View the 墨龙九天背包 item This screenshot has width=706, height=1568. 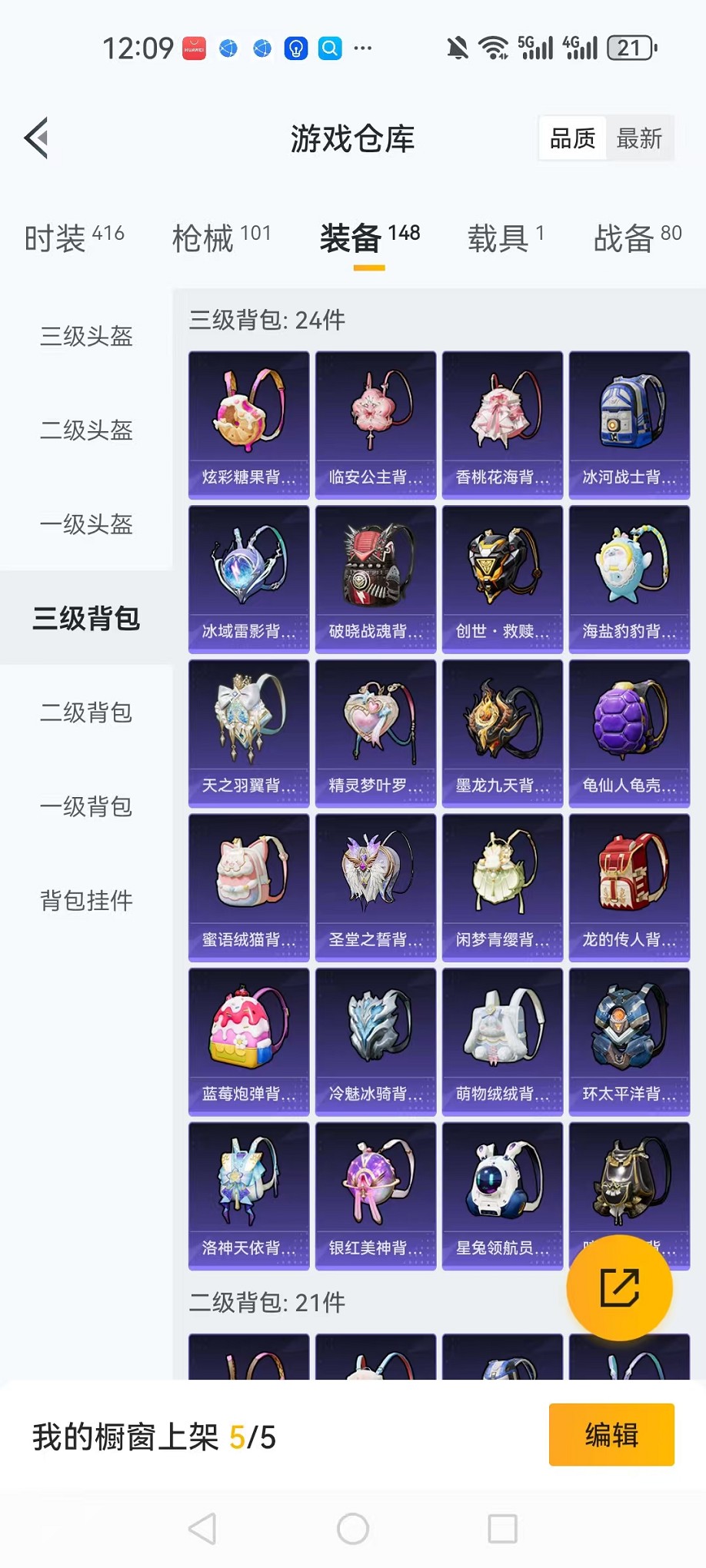coord(502,733)
